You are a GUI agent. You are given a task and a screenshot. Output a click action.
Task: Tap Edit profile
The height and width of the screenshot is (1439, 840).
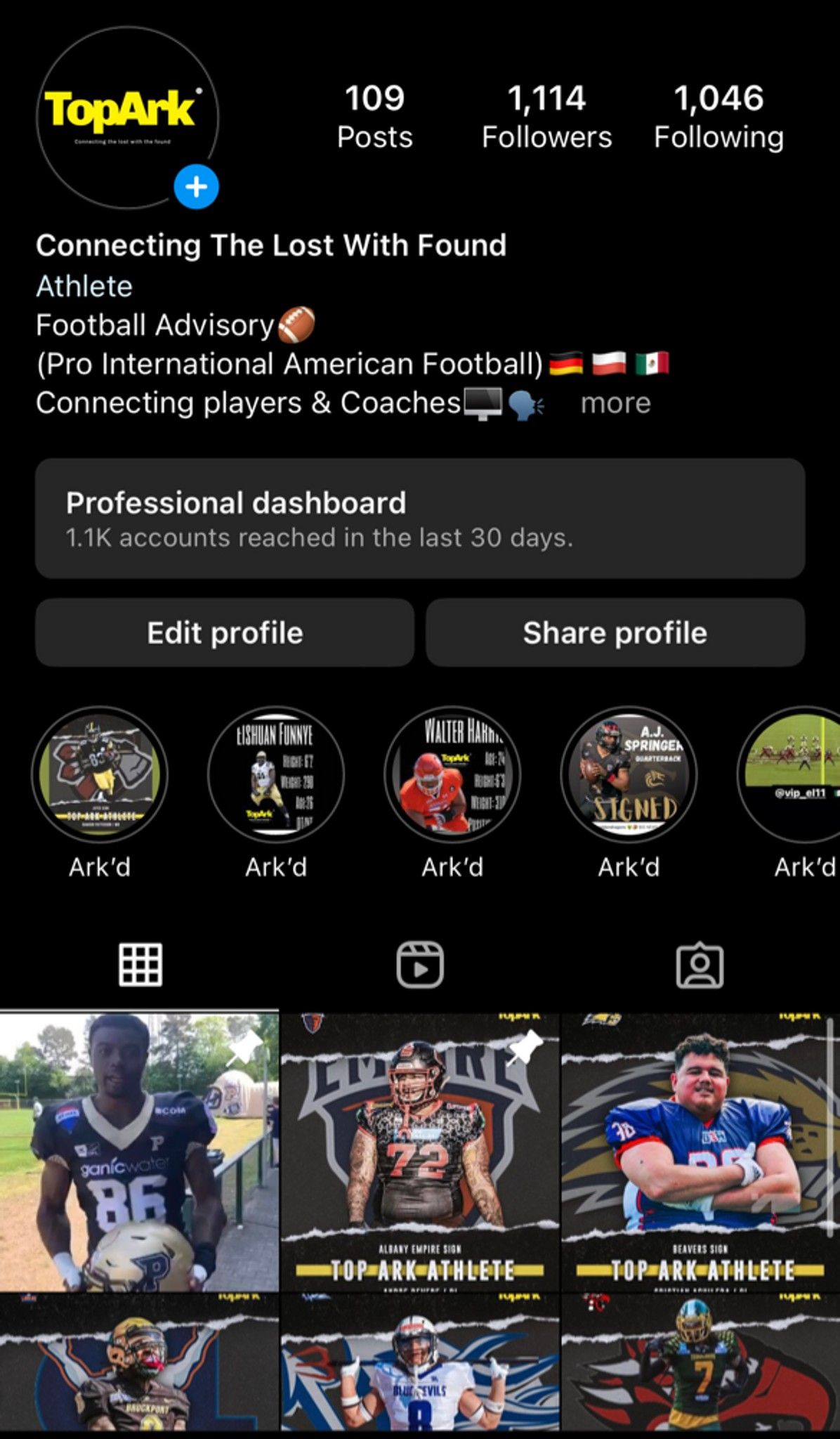[x=223, y=632]
